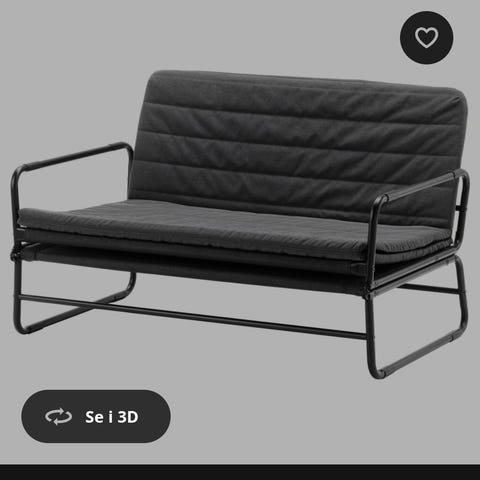Add the sofa to favorites with the heart
This screenshot has width=480, height=480.
[x=426, y=37]
